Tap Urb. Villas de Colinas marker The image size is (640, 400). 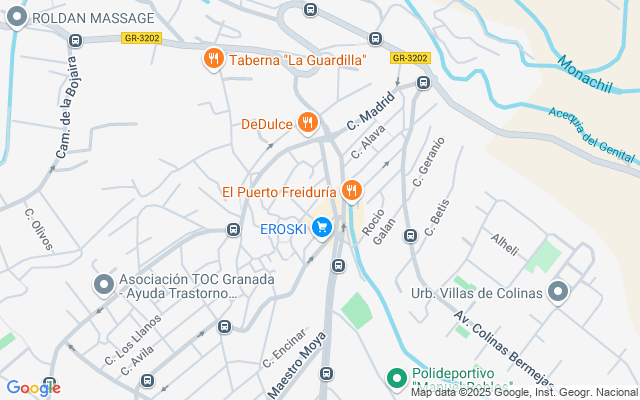[x=558, y=293]
